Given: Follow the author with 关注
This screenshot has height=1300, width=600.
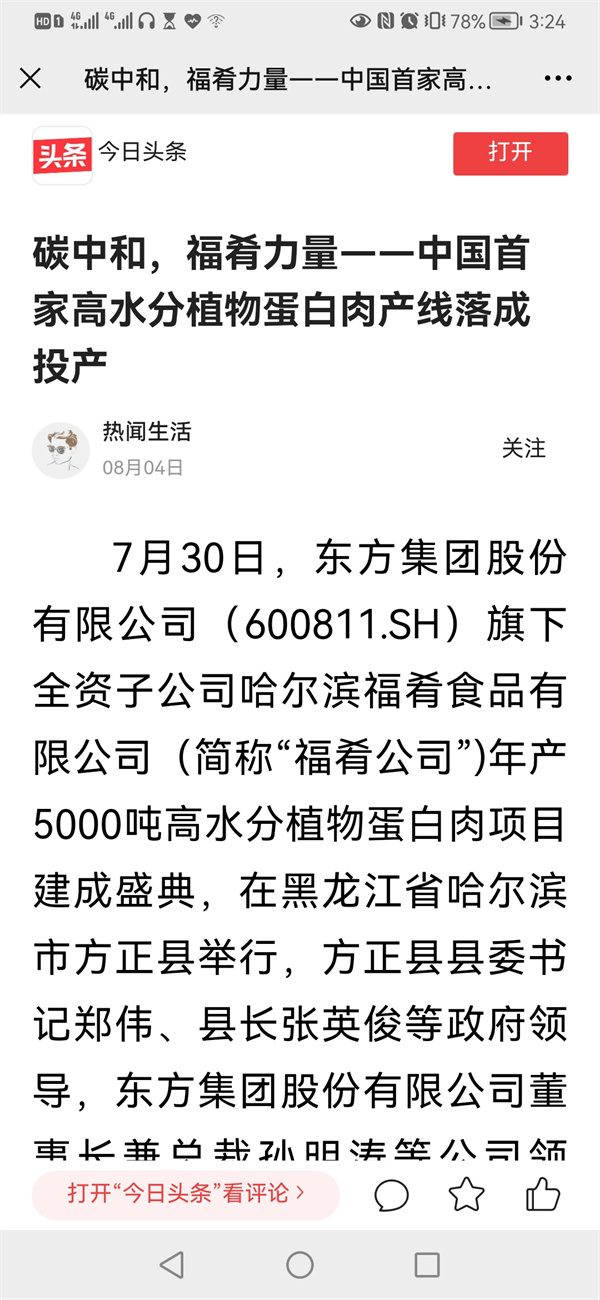Looking at the screenshot, I should click(x=524, y=449).
